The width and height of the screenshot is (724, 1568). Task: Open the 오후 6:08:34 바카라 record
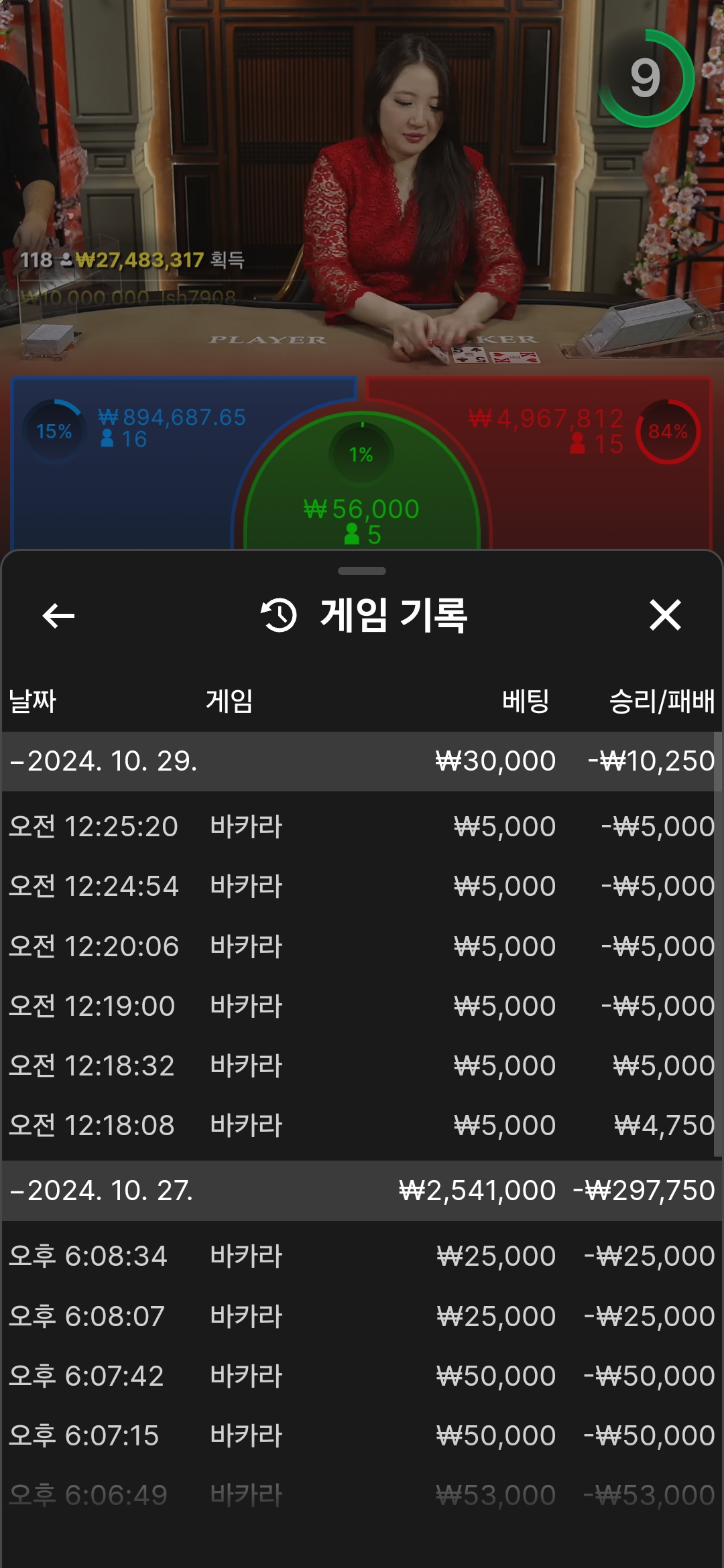click(362, 1256)
